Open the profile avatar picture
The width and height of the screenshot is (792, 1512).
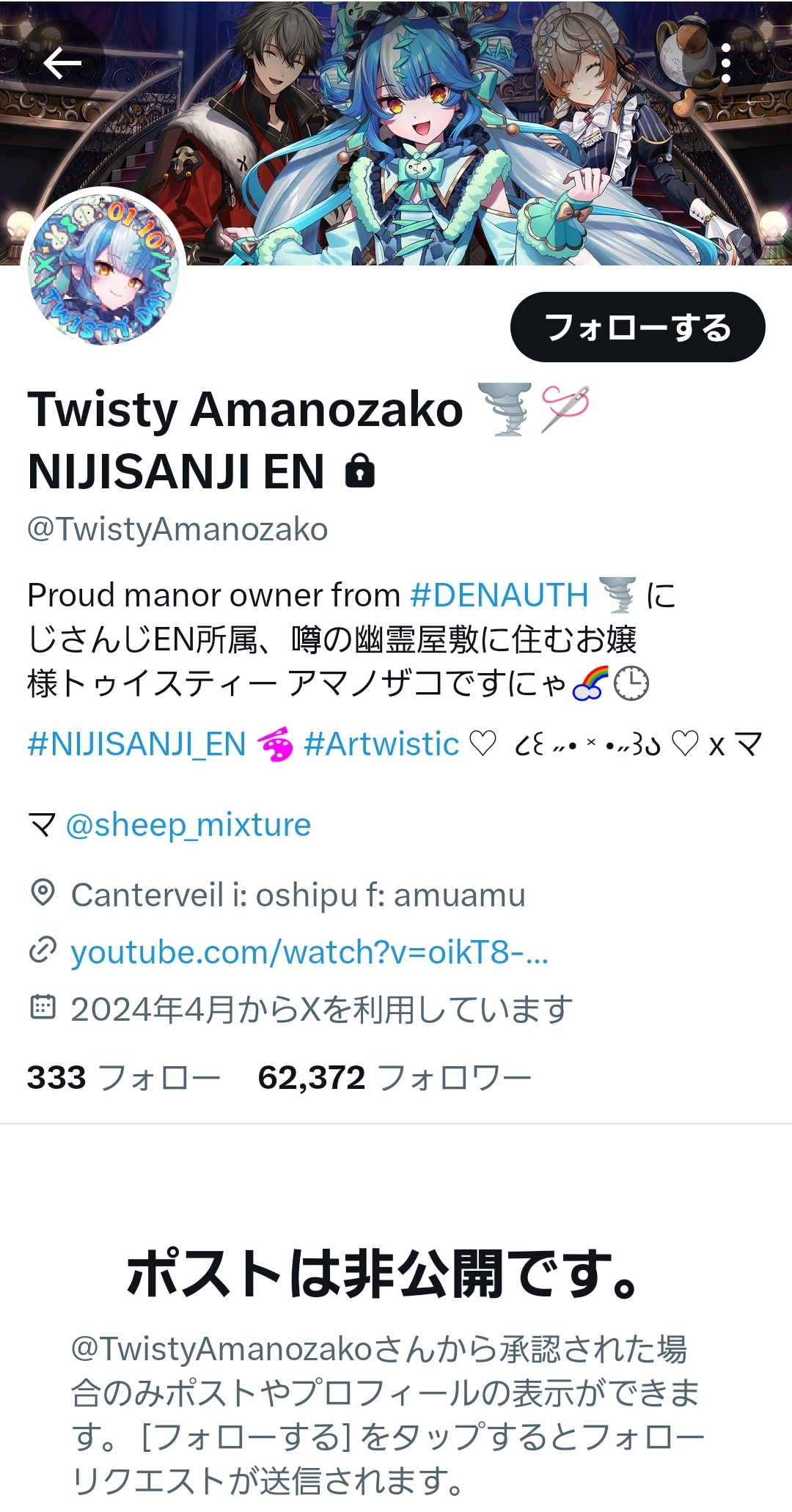click(103, 265)
